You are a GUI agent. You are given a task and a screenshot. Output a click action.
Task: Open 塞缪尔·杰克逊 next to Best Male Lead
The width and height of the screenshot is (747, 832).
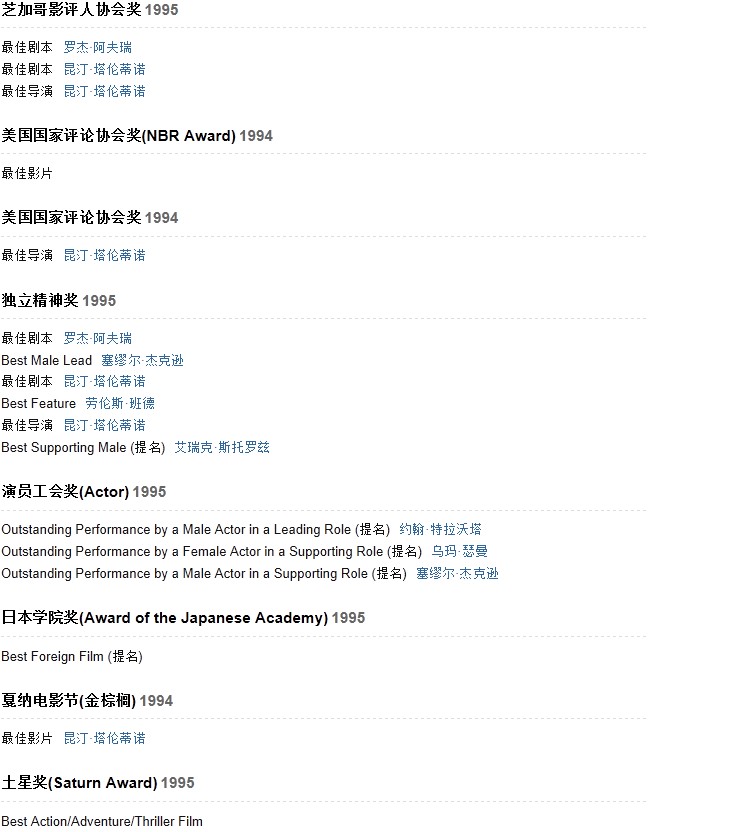point(142,360)
